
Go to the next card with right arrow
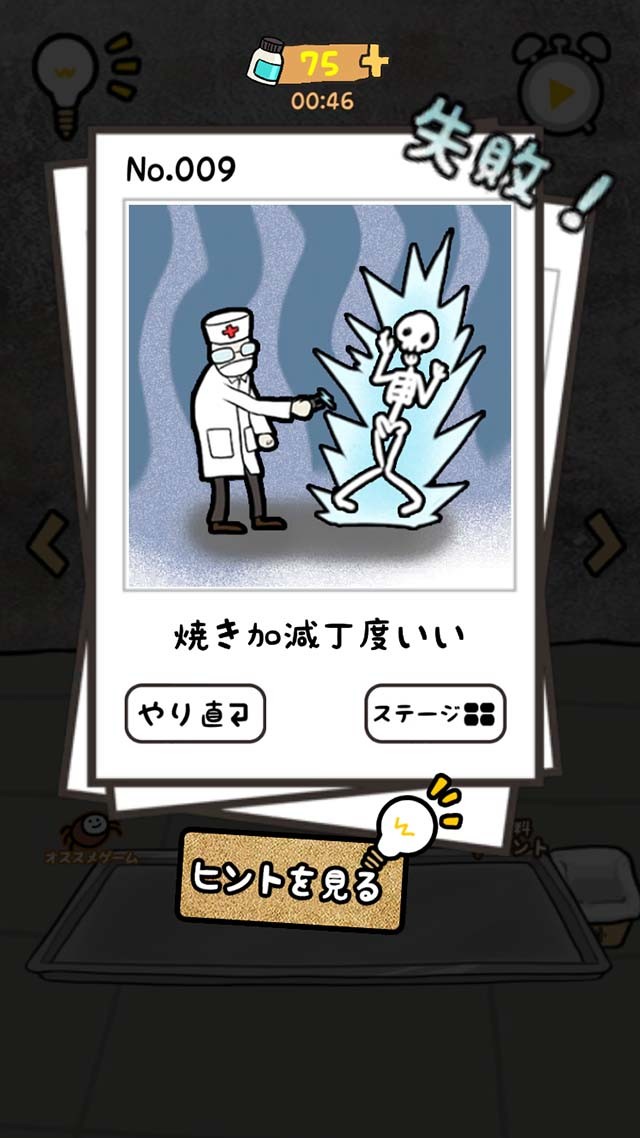pyautogui.click(x=601, y=544)
